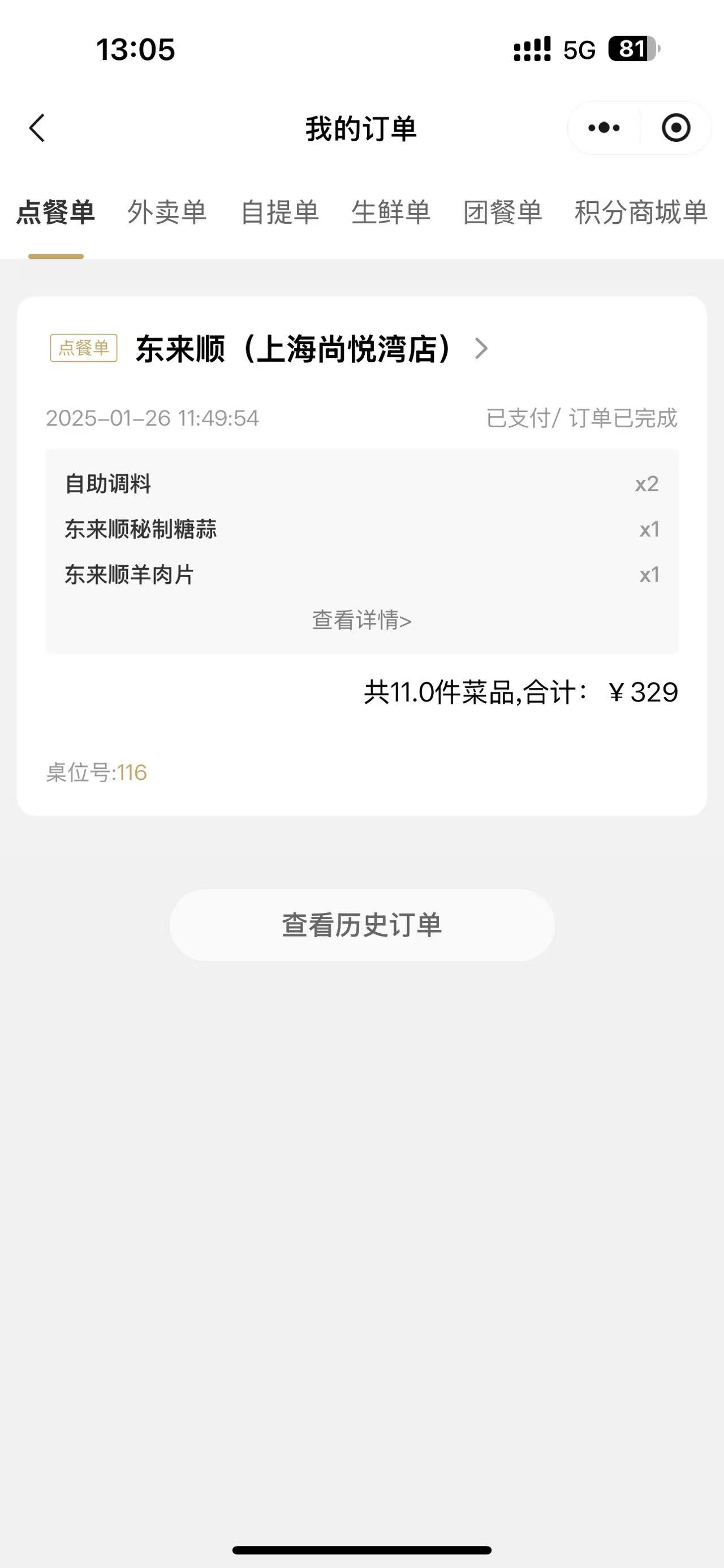
Task: Tap the 查看历史订单 button
Action: click(361, 925)
